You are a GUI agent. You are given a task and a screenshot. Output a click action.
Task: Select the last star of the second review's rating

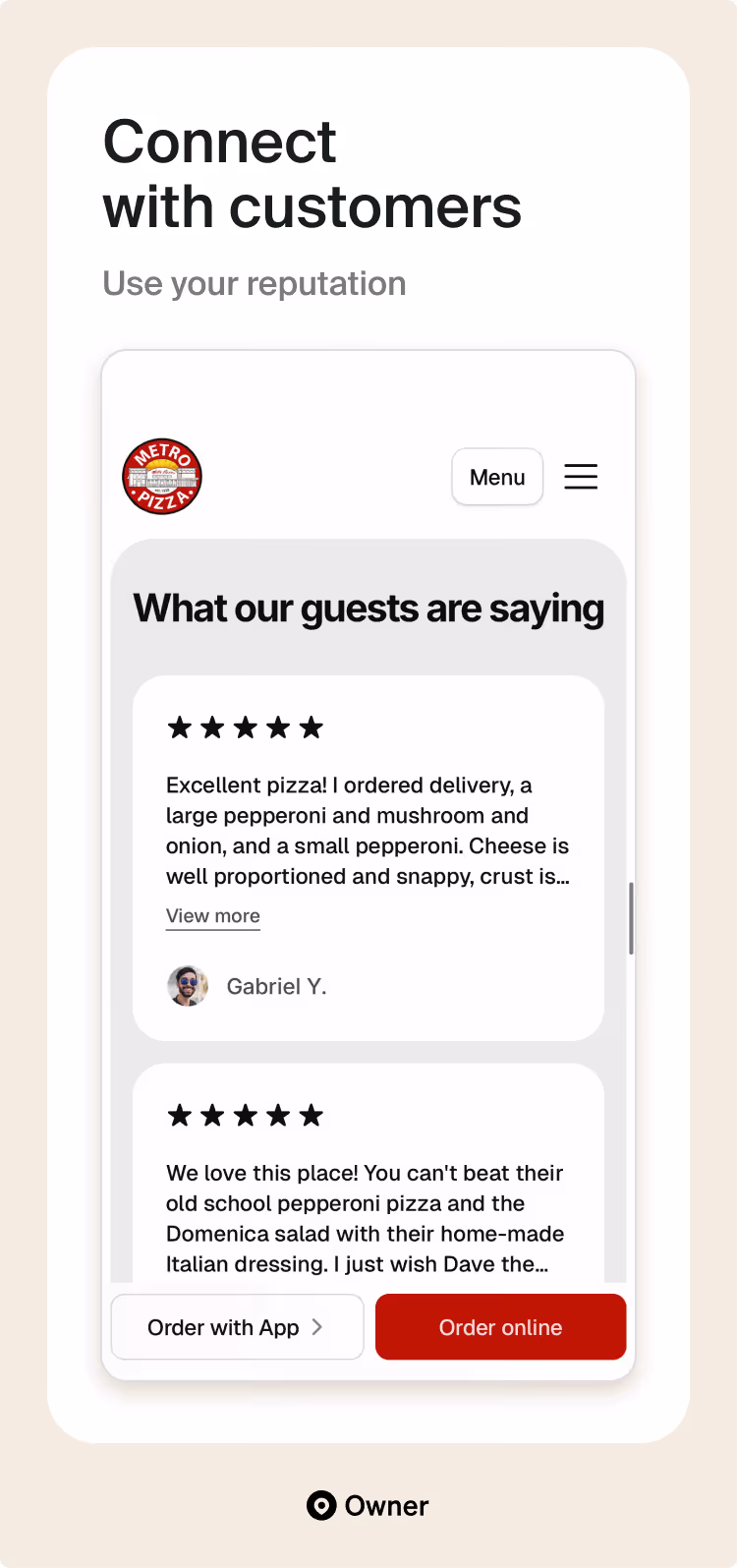(312, 1115)
